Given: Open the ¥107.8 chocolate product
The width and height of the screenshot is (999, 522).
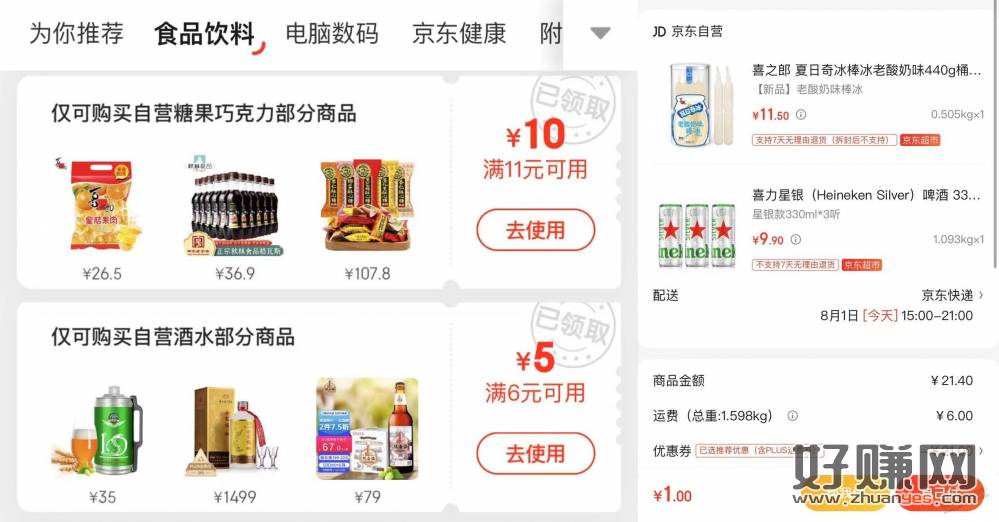Looking at the screenshot, I should (367, 206).
